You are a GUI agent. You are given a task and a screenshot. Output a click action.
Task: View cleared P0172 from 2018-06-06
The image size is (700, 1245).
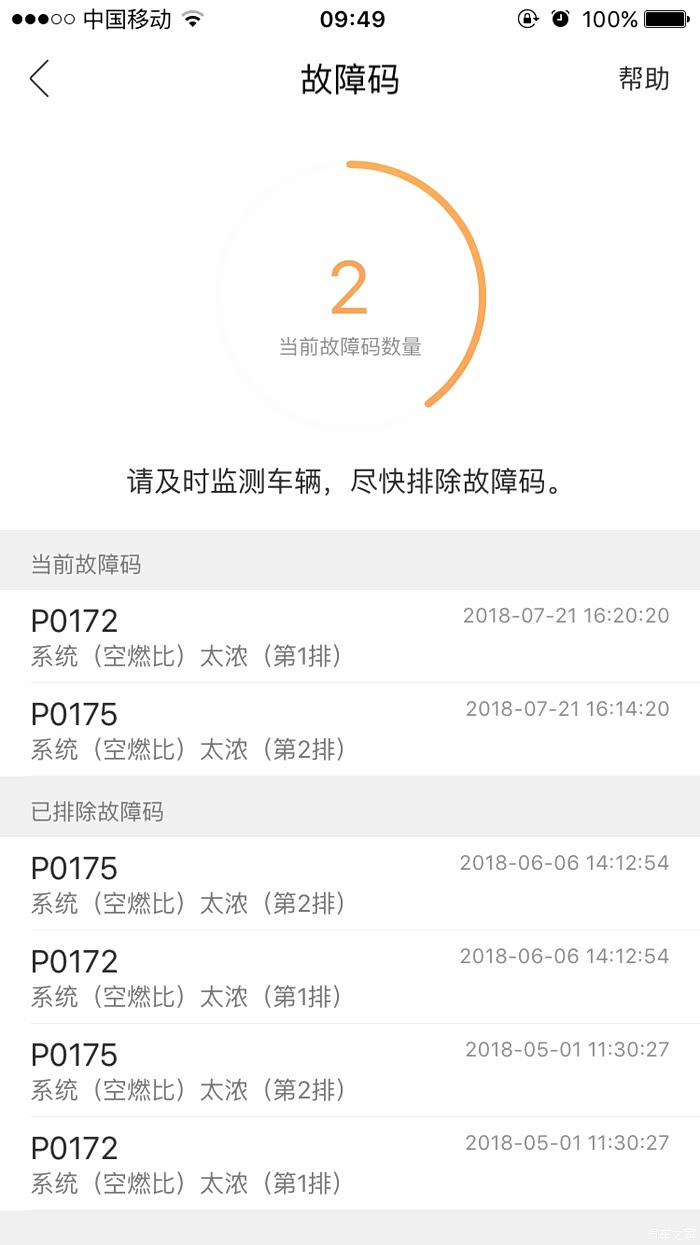click(x=350, y=977)
